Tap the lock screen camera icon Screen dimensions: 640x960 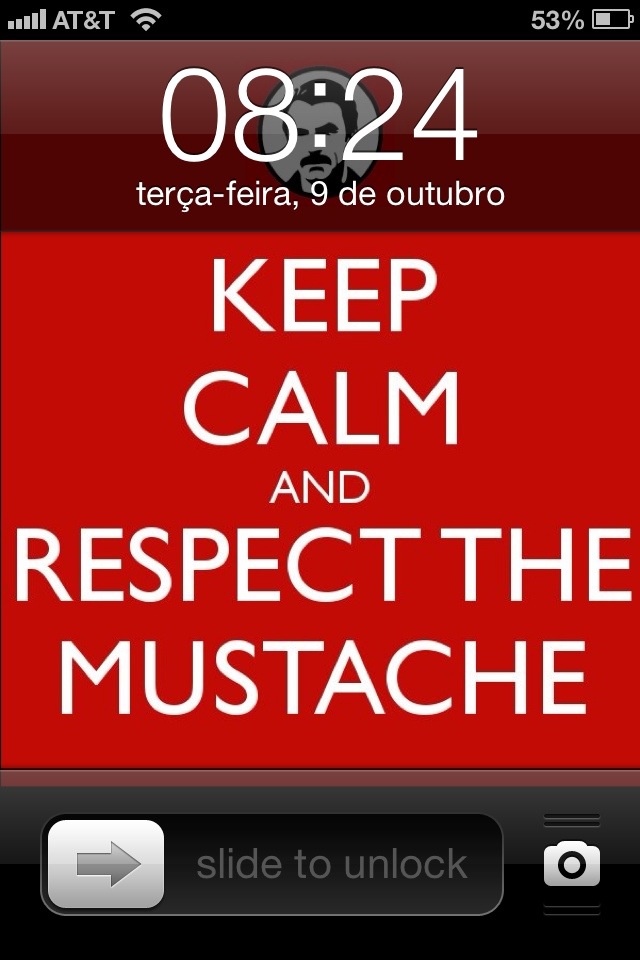point(572,863)
